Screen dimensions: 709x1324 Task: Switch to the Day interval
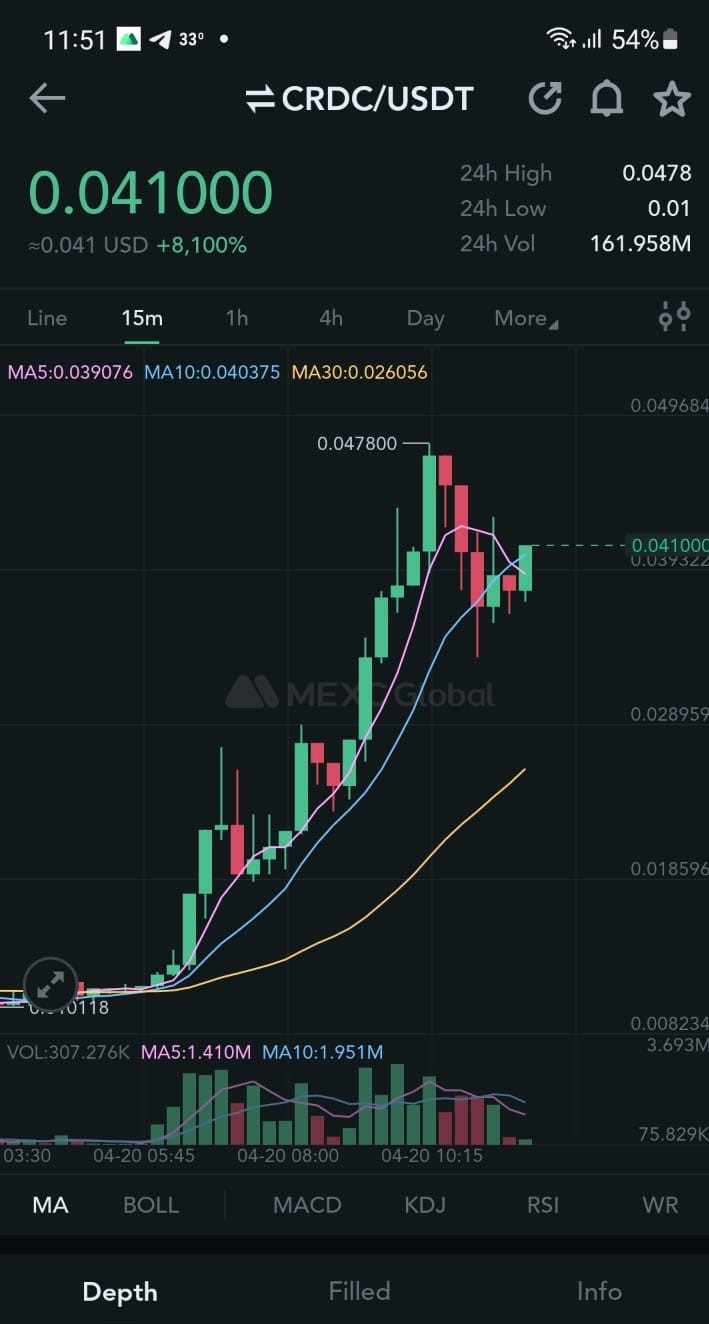[425, 318]
